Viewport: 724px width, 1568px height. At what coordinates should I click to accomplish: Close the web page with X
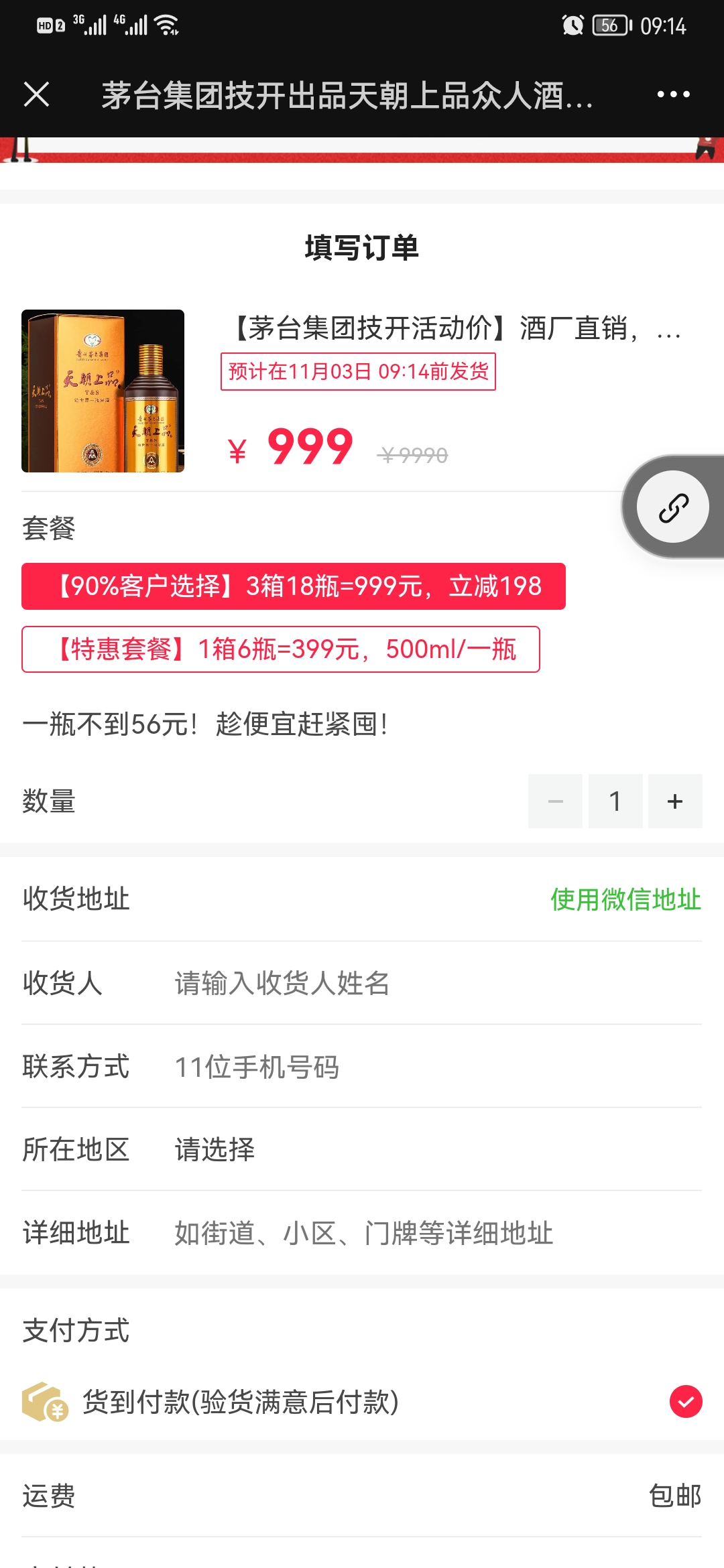(x=37, y=94)
